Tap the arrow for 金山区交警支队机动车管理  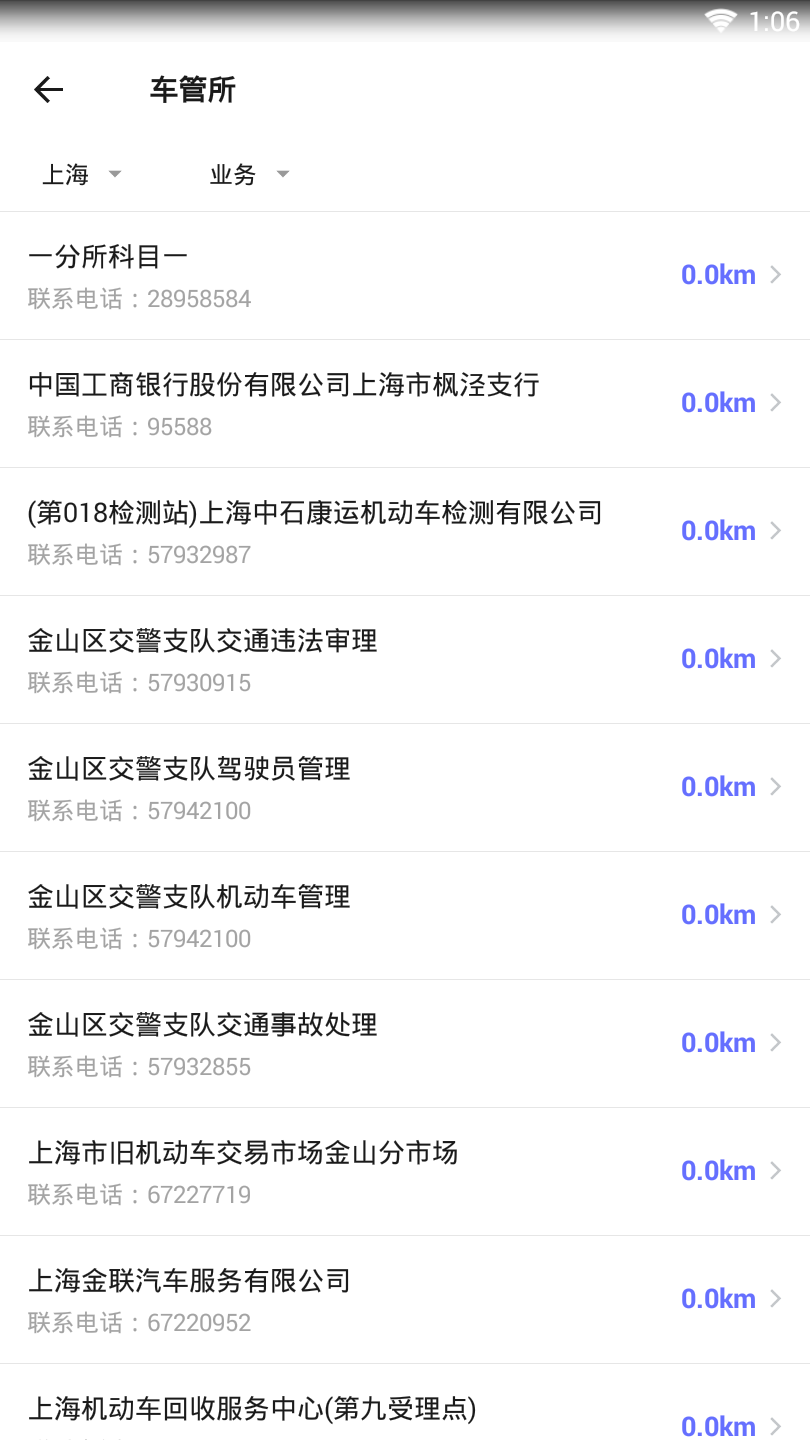pos(777,914)
